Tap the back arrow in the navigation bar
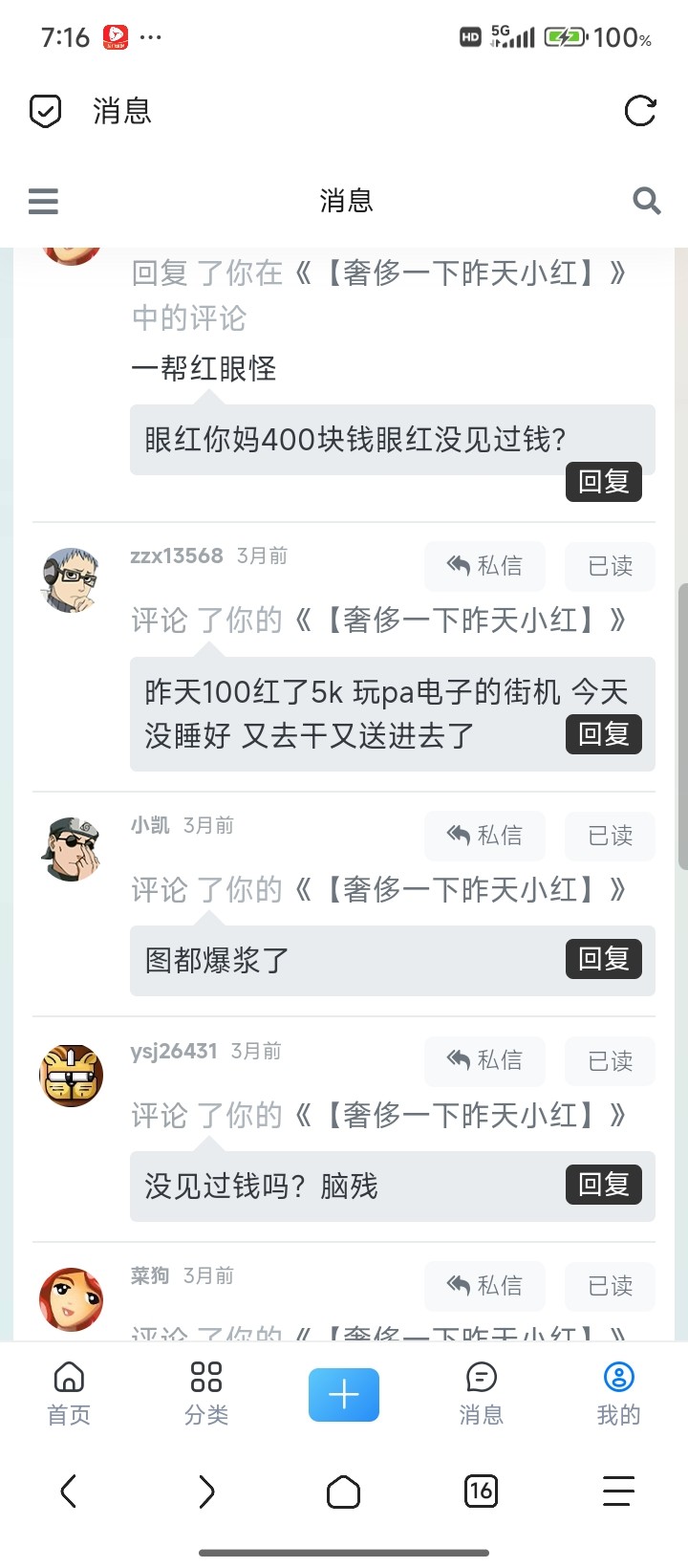The image size is (688, 1568). click(68, 1491)
